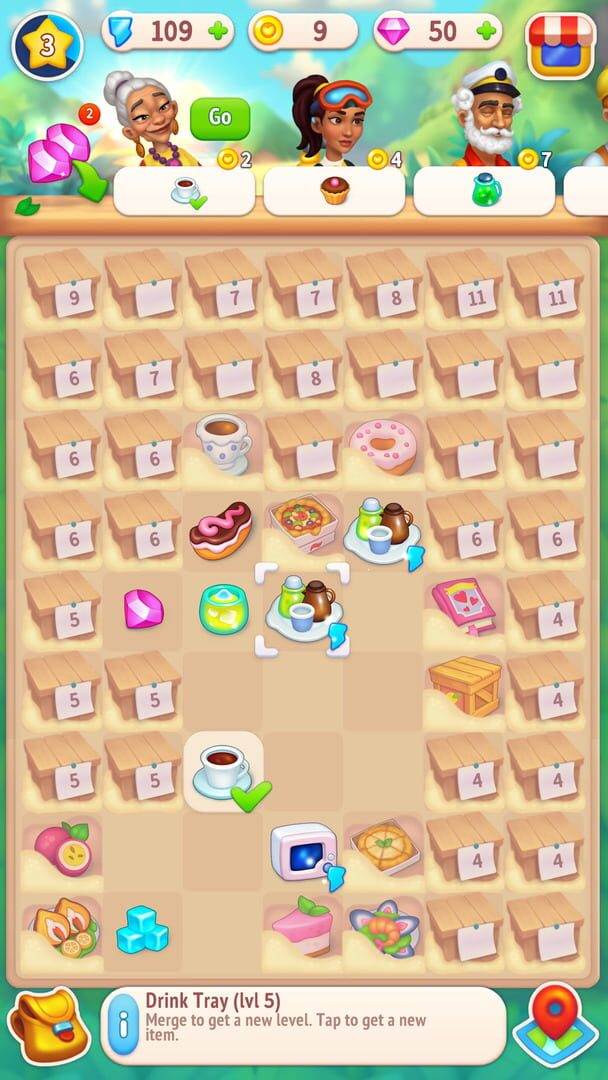608x1080 pixels.
Task: Select the pink recipe book with hearts
Action: [x=463, y=607]
